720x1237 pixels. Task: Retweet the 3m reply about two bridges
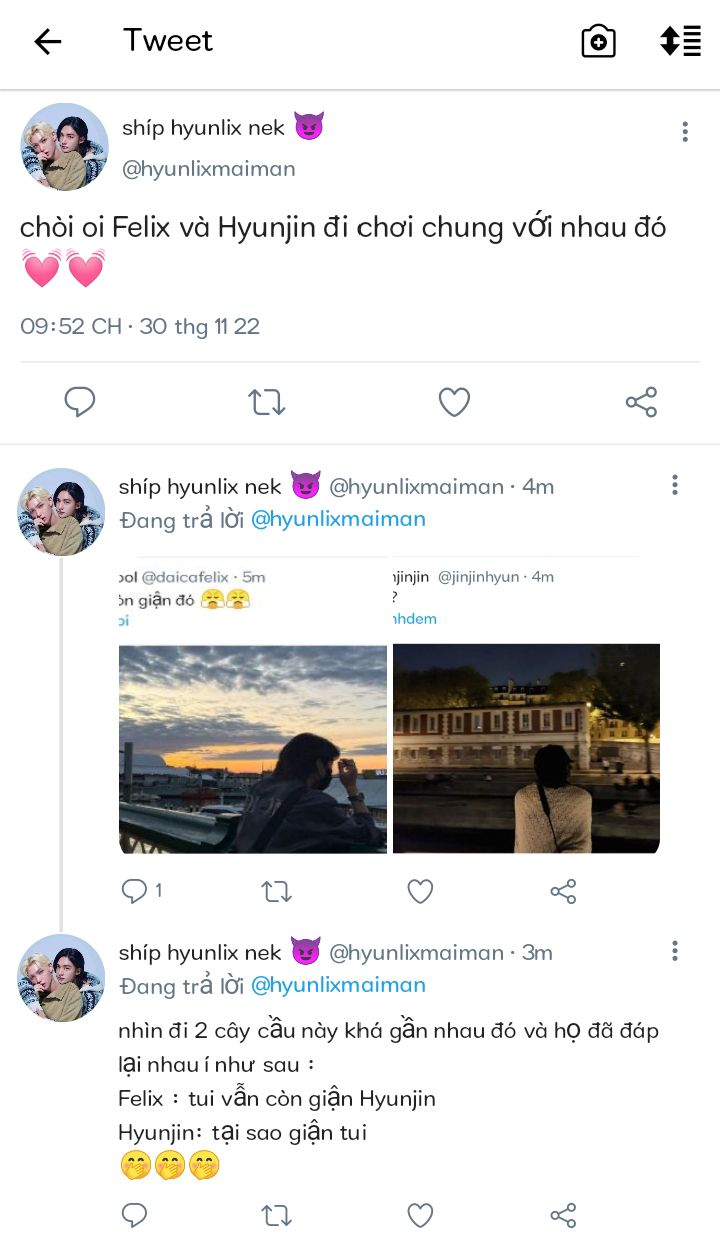(x=276, y=1215)
